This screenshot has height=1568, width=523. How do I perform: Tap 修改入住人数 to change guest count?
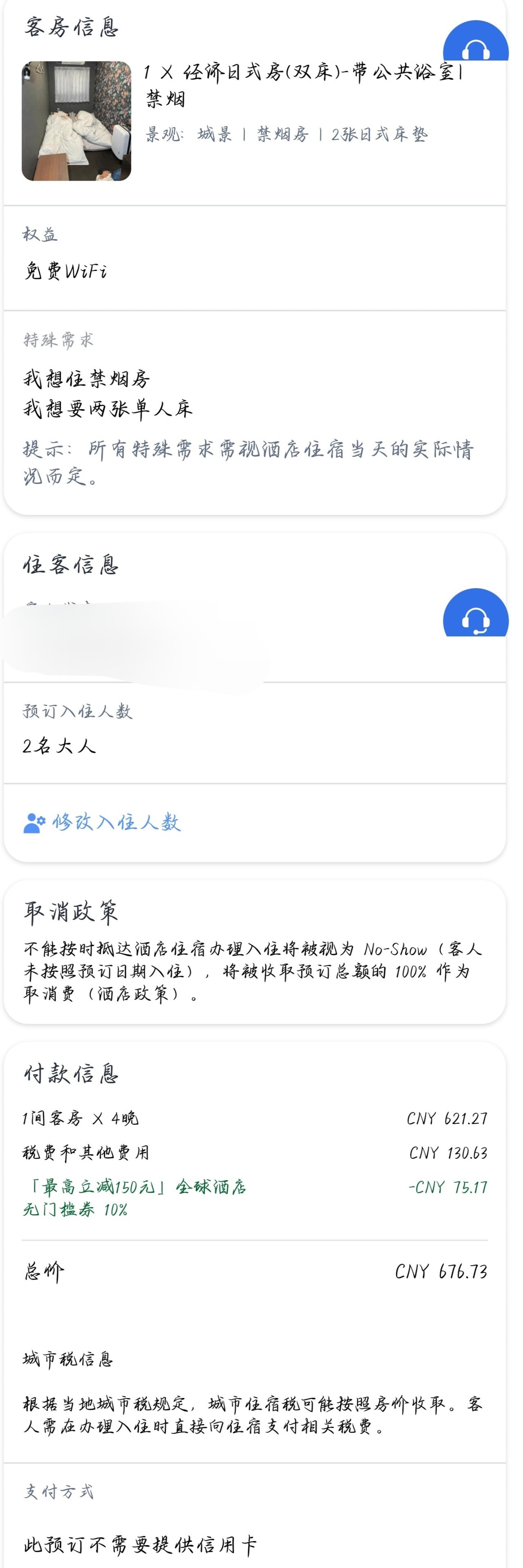(x=102, y=822)
